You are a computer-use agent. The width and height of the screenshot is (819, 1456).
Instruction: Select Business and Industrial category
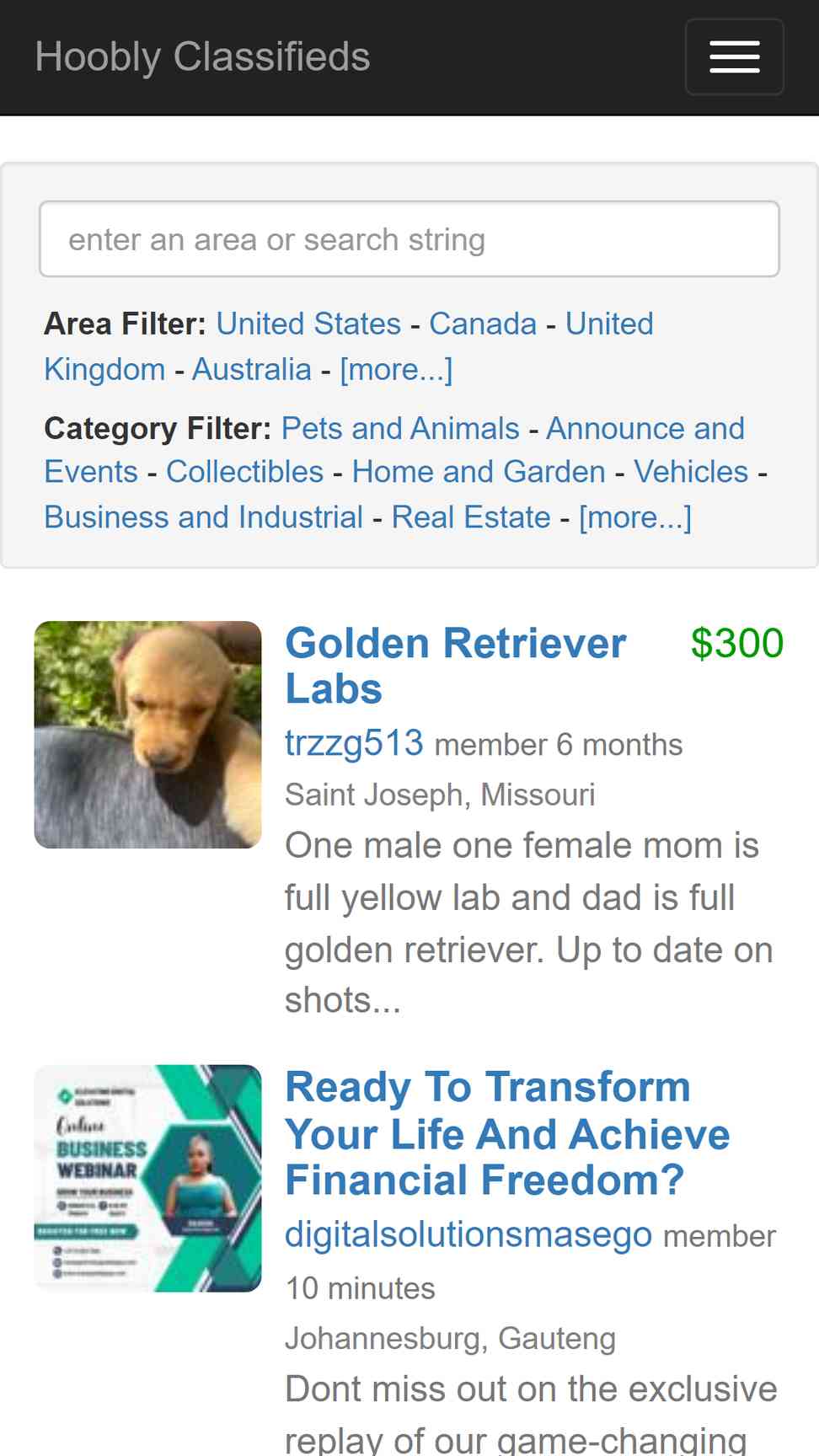(x=203, y=517)
